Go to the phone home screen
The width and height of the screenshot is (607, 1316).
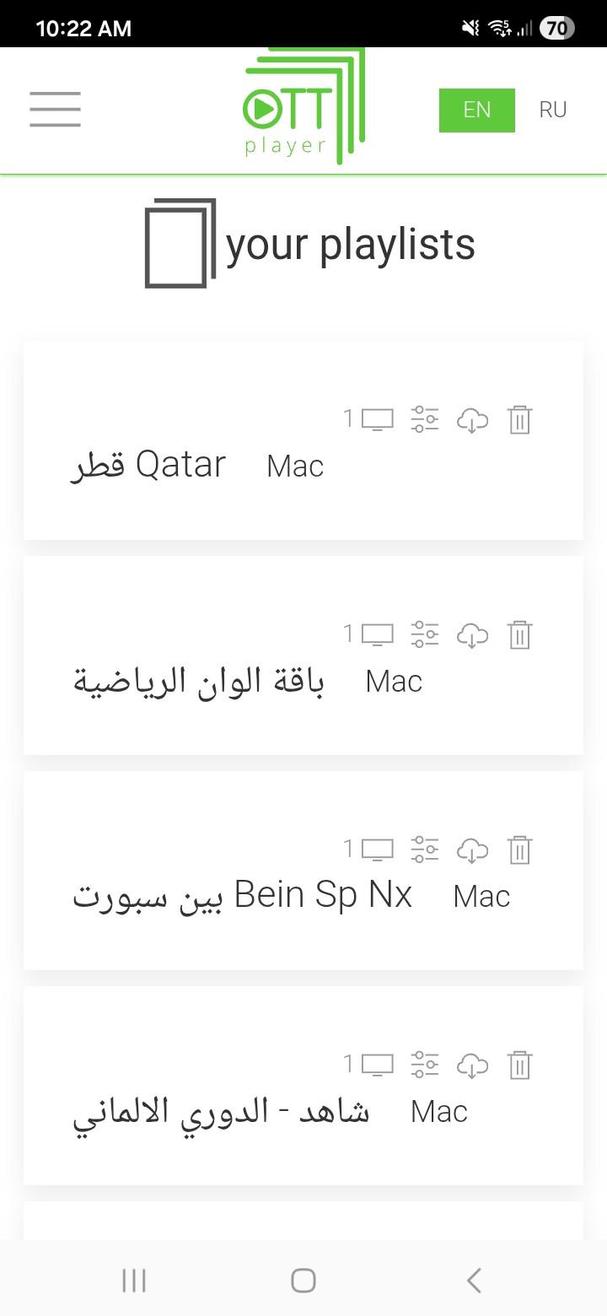point(303,1280)
